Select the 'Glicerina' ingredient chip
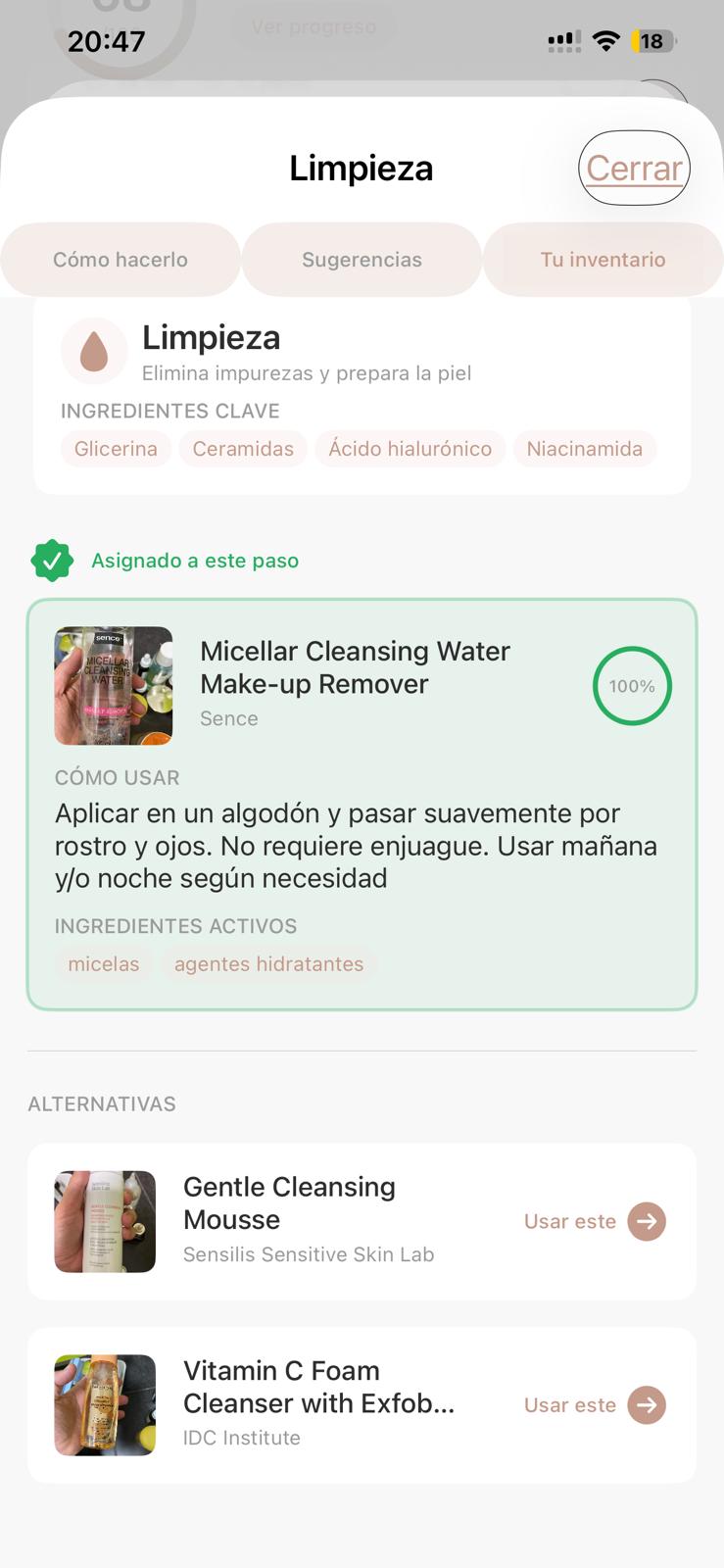 coord(116,449)
